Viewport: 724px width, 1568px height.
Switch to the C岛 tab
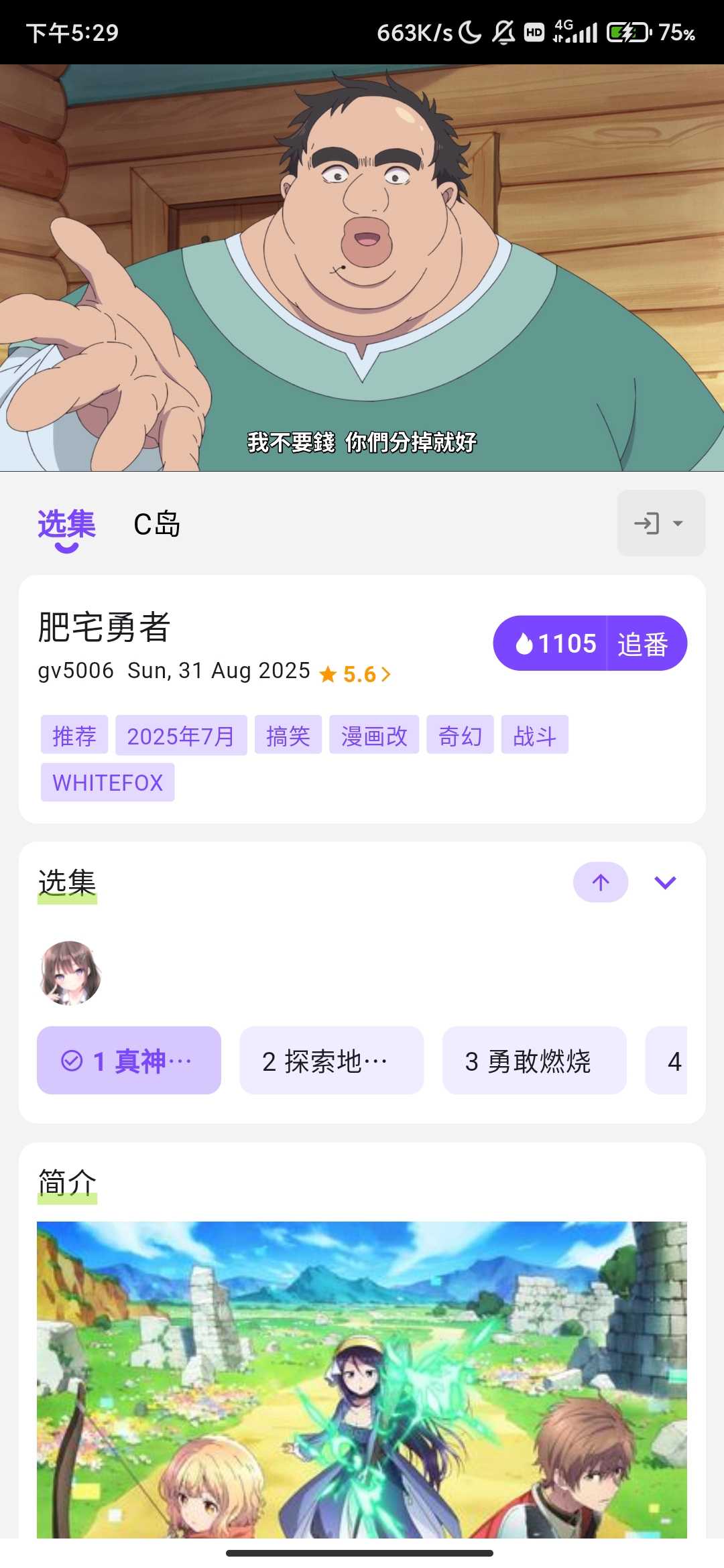[x=157, y=524]
